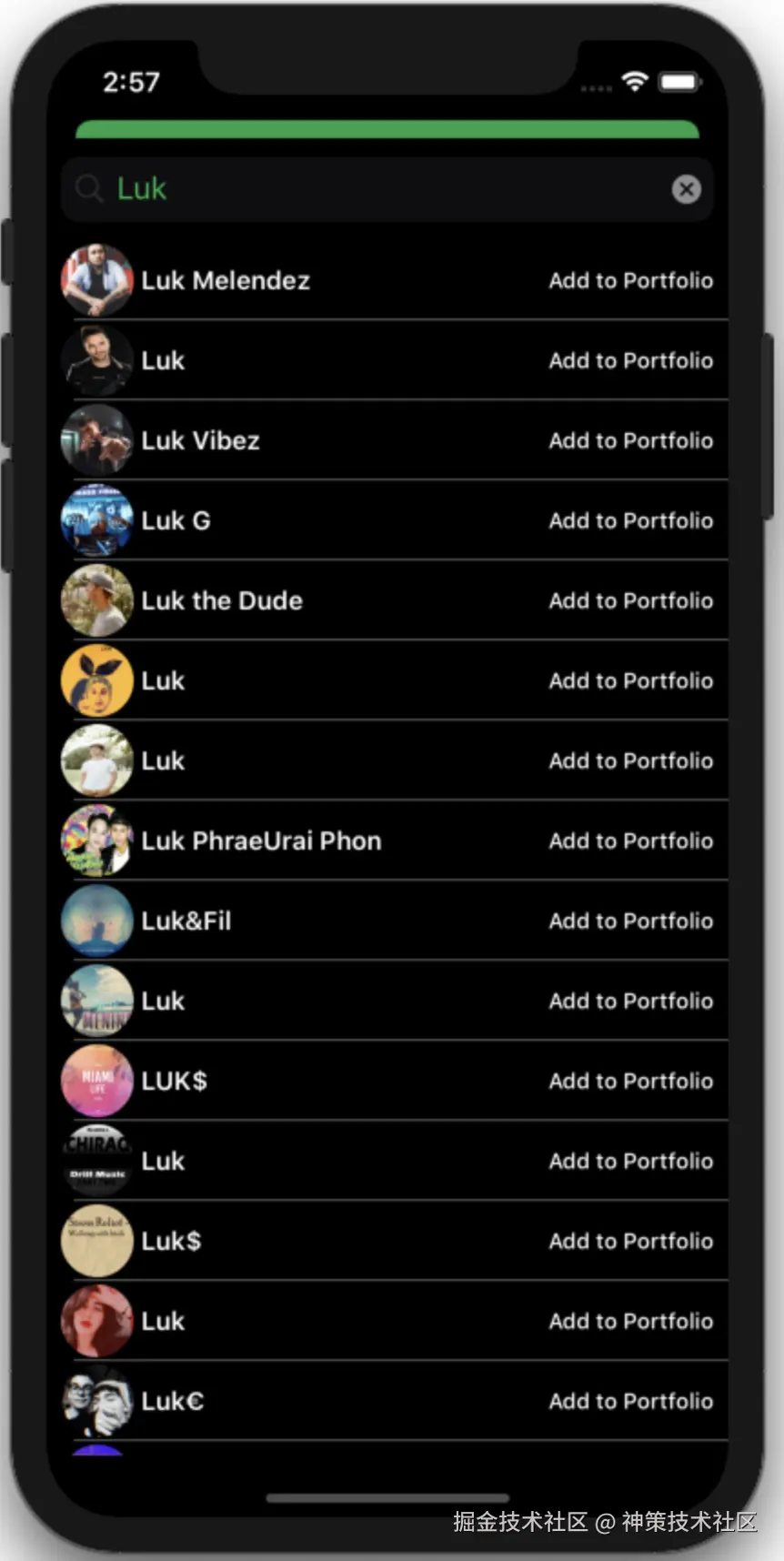This screenshot has height=1561, width=784.
Task: Clear the search text with the X icon
Action: click(x=686, y=189)
